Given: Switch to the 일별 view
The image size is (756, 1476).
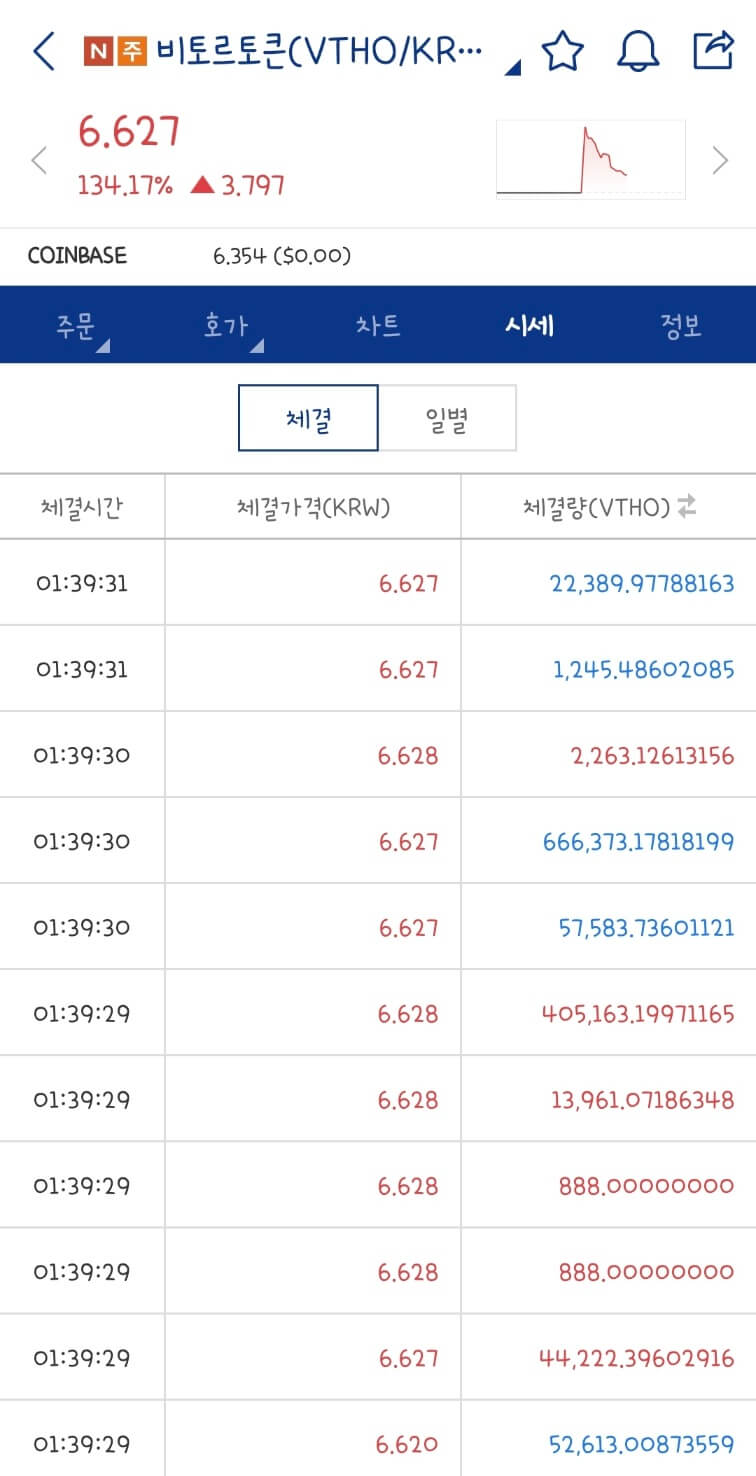Looking at the screenshot, I should 448,418.
